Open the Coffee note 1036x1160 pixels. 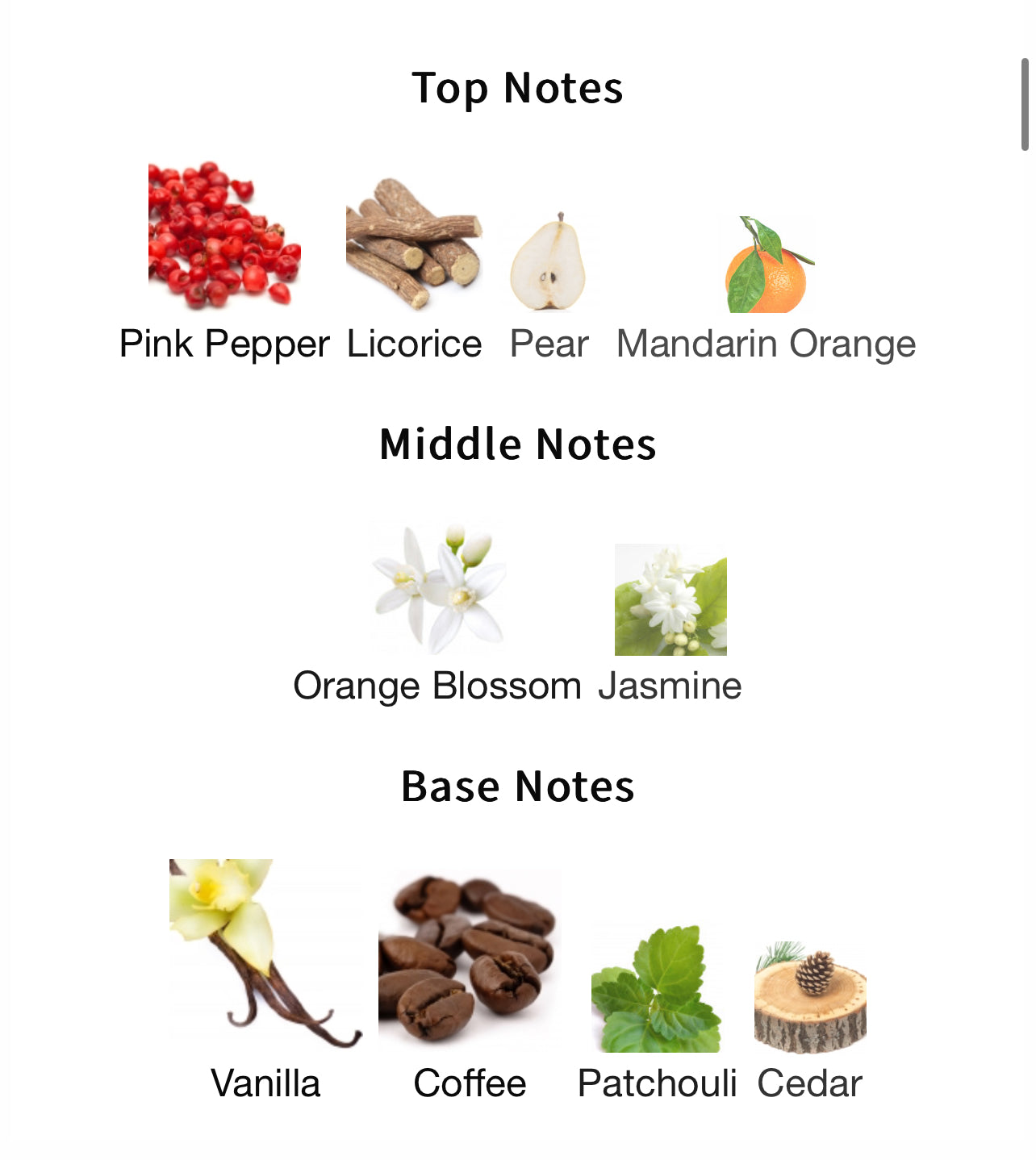[470, 960]
